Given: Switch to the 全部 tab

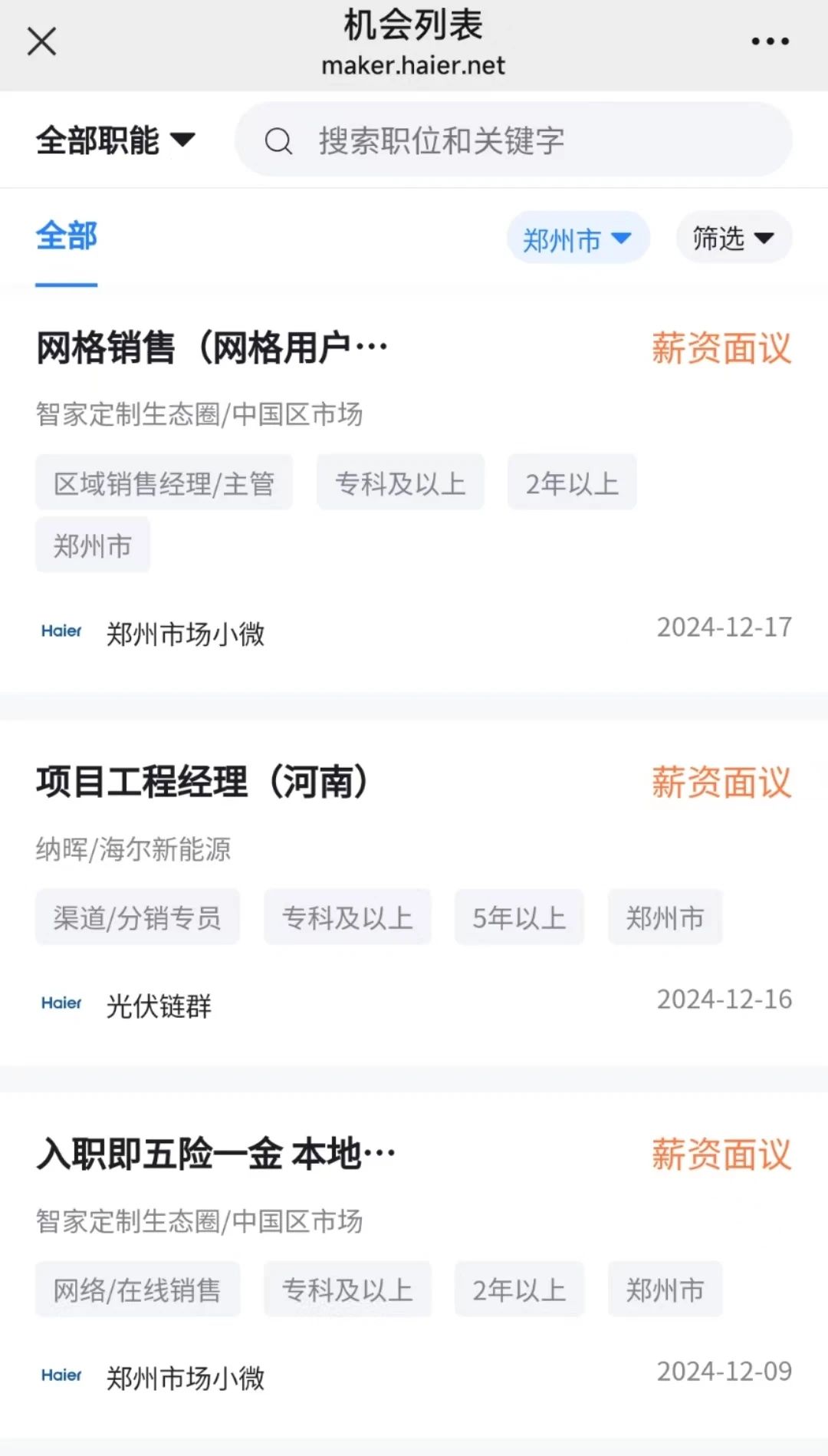Looking at the screenshot, I should pyautogui.click(x=67, y=236).
